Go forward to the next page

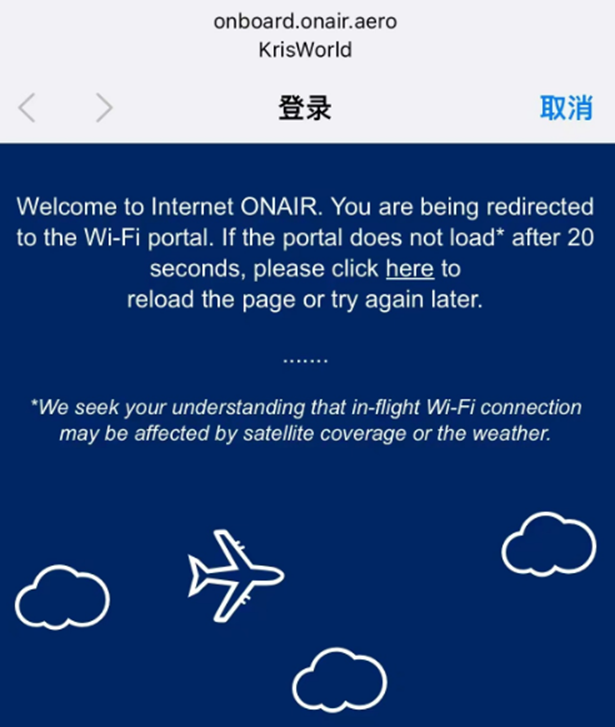(103, 108)
